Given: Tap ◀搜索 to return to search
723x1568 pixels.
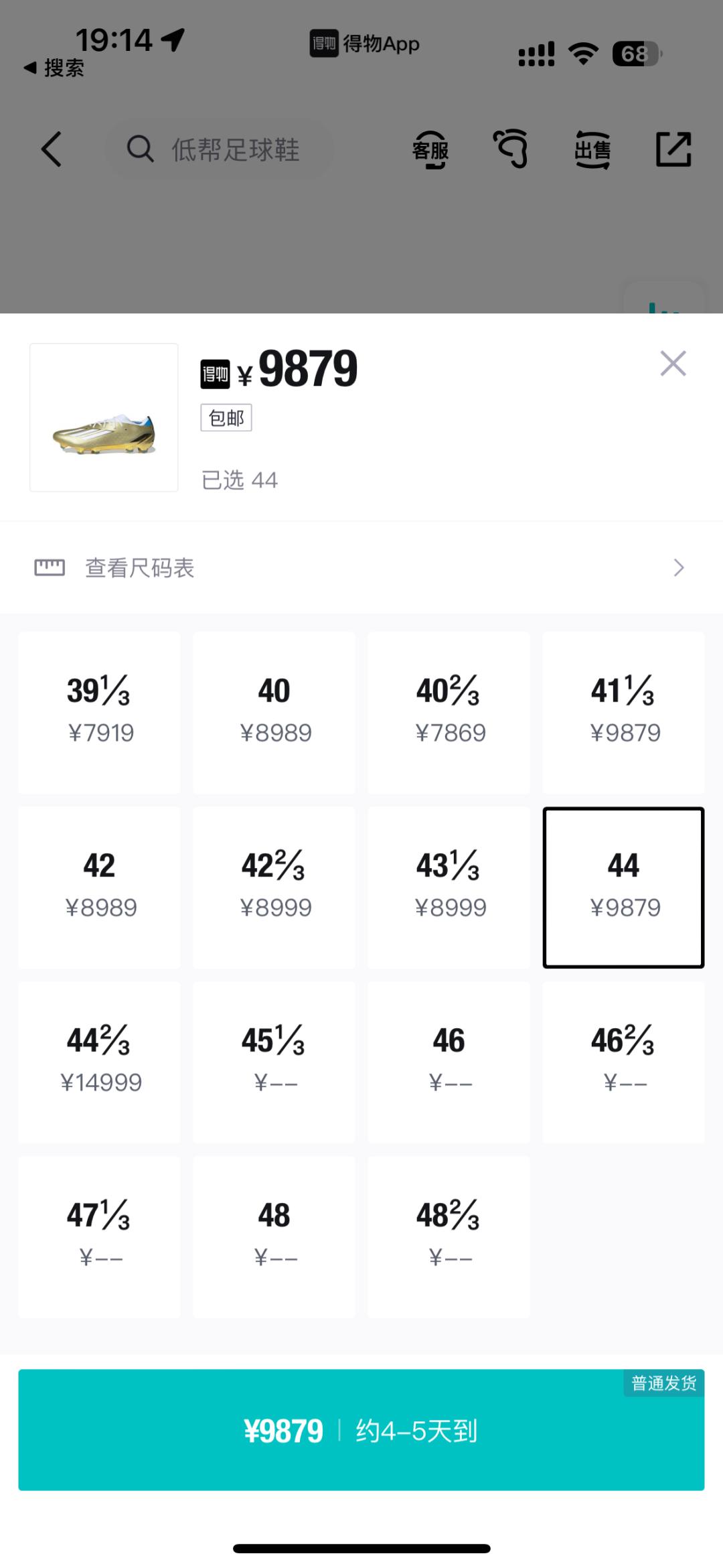Looking at the screenshot, I should click(54, 68).
